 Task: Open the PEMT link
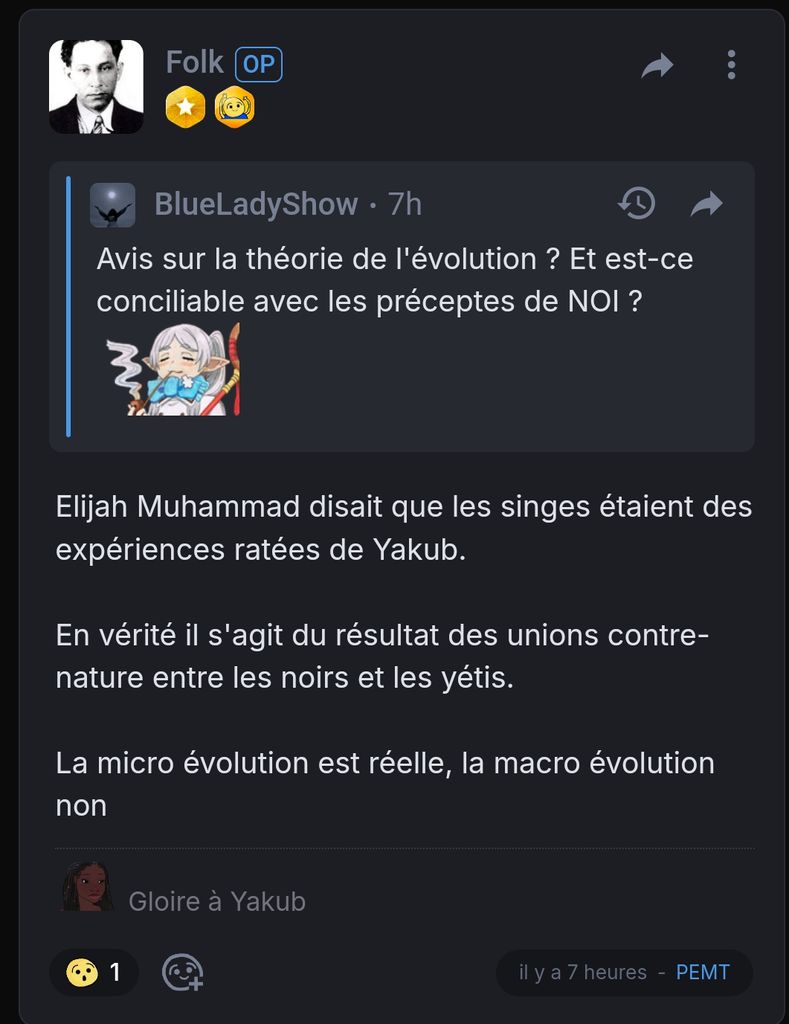tap(702, 972)
